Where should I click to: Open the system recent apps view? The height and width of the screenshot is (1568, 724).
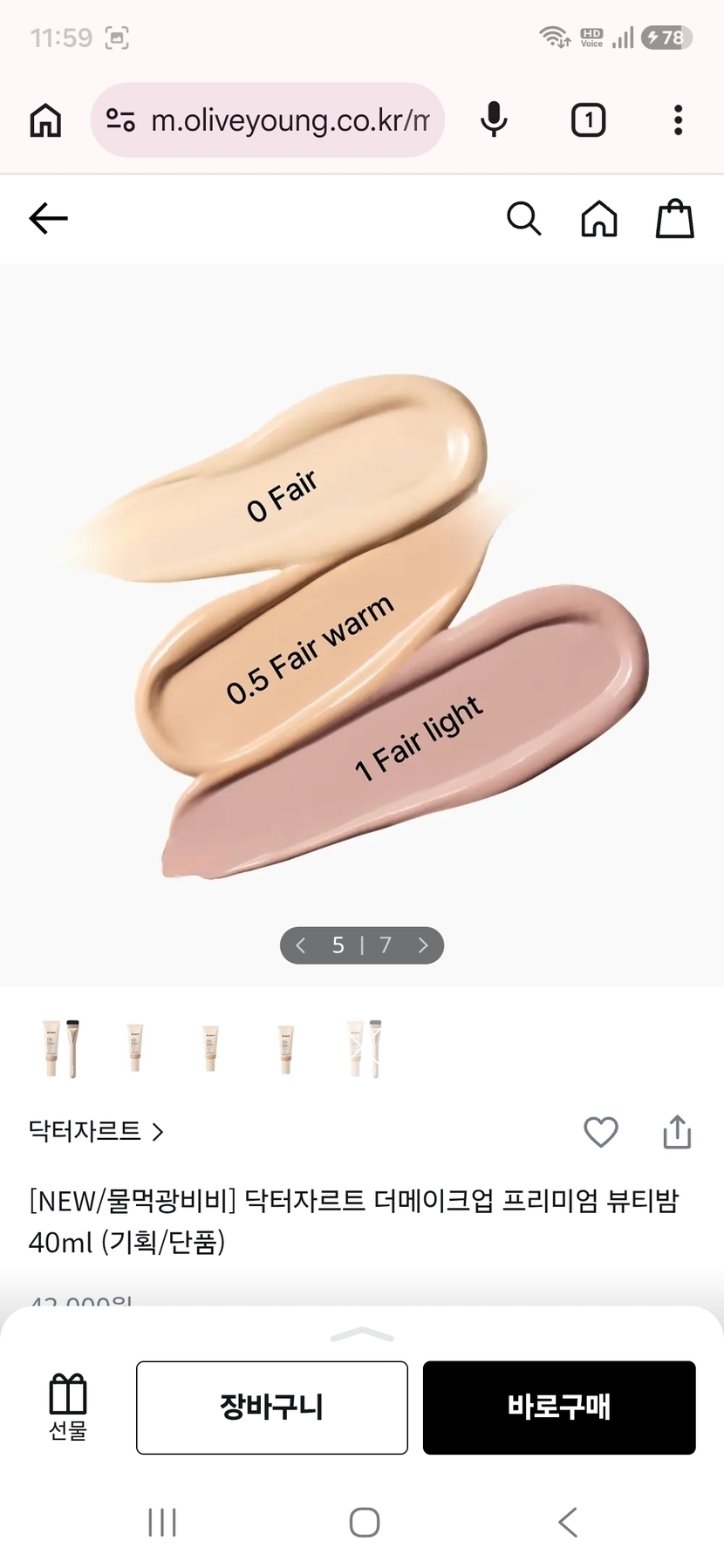[162, 1523]
